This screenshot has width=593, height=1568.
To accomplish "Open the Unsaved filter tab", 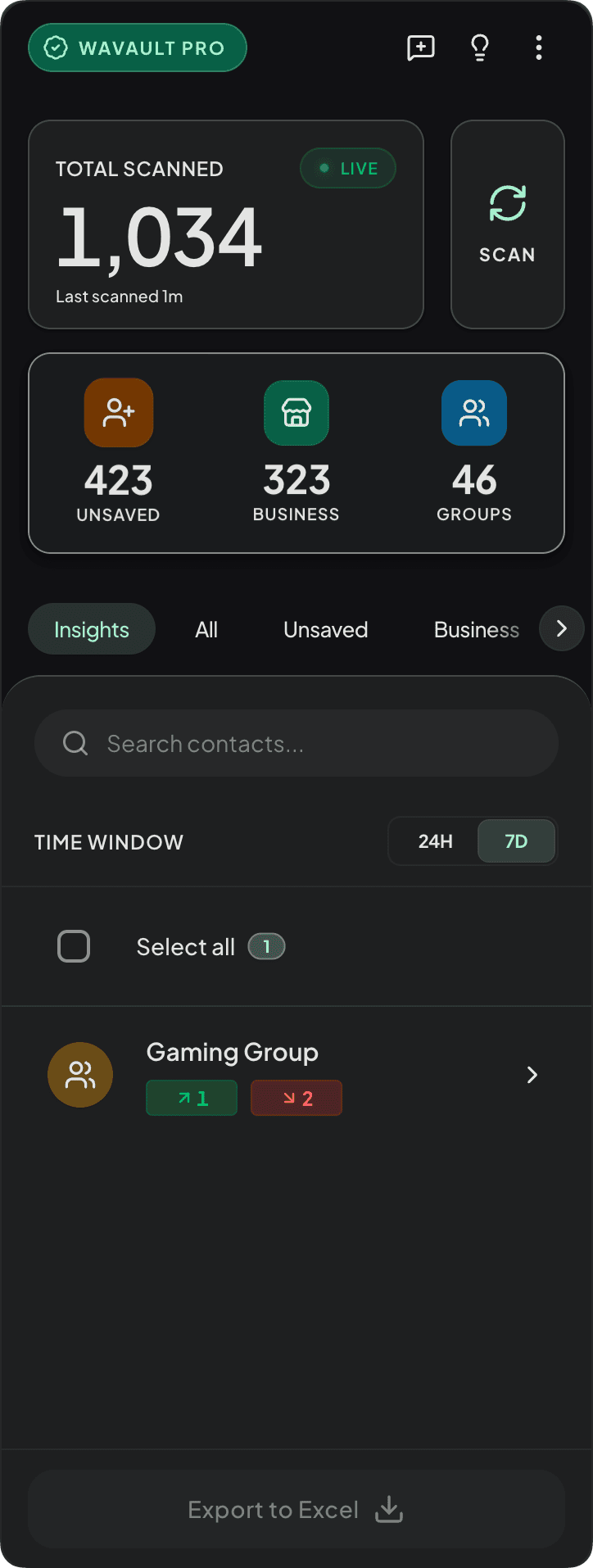I will click(325, 629).
